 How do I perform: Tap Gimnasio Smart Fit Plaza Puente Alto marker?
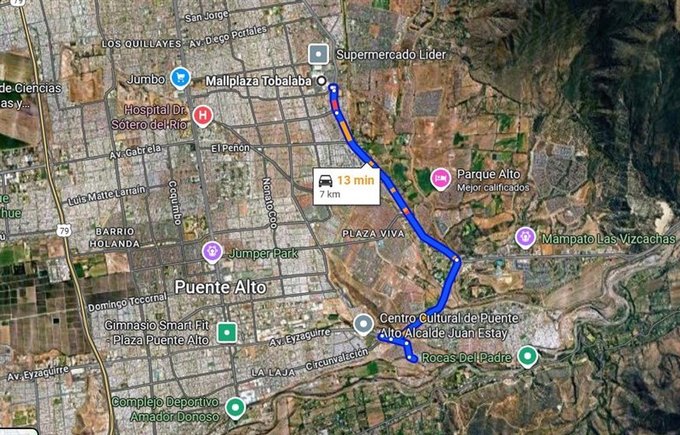(228, 333)
